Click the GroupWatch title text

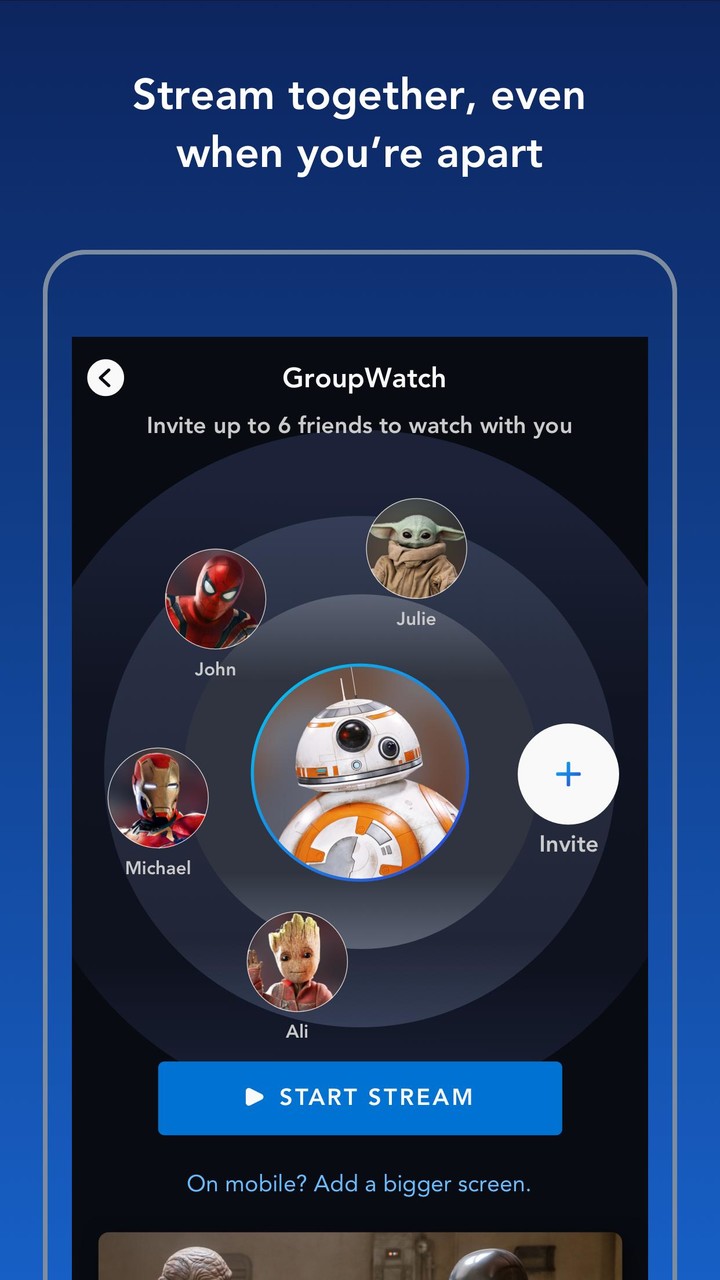point(365,378)
